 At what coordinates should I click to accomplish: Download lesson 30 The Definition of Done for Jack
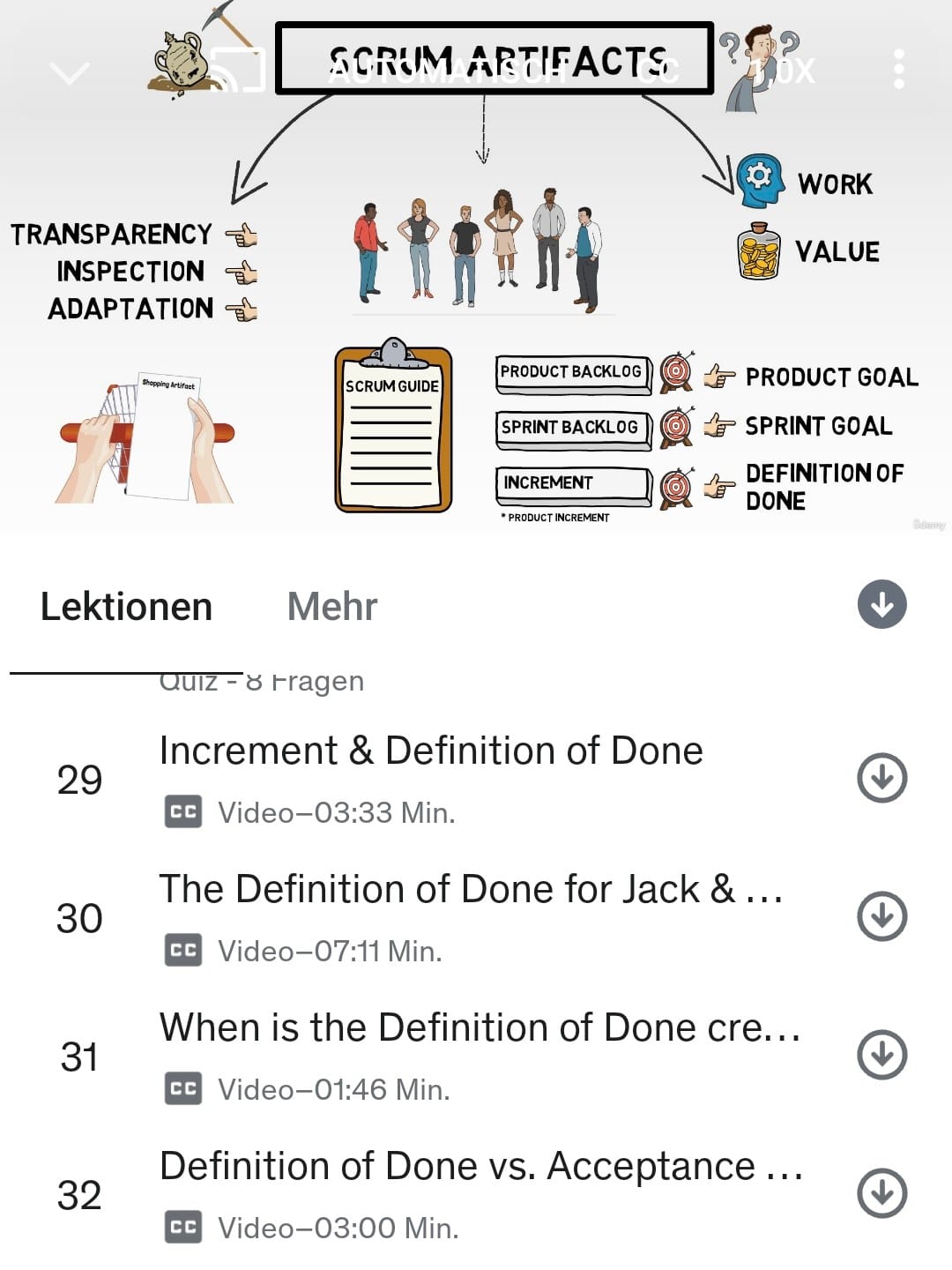(x=881, y=916)
